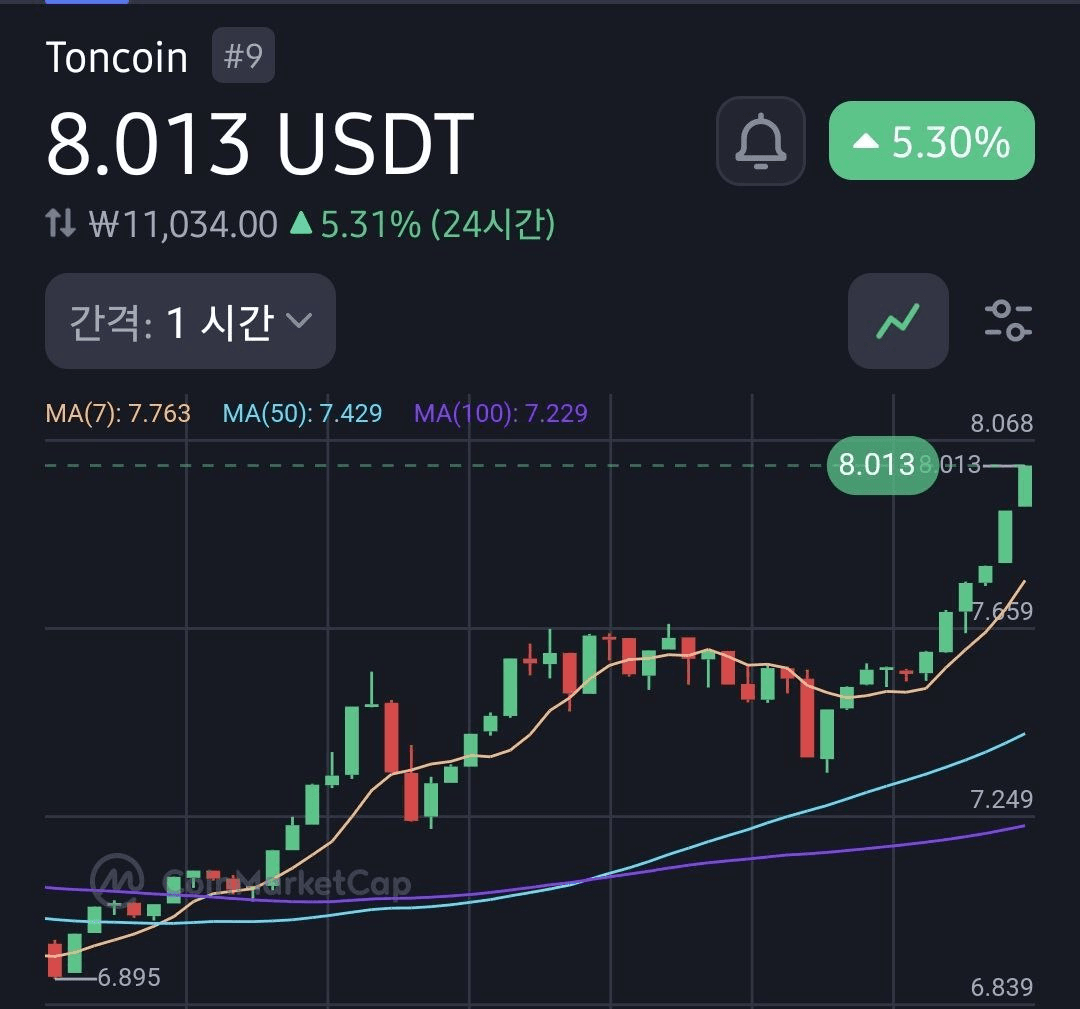Open the chart settings sliders icon
This screenshot has height=1009, width=1080.
pos(1007,321)
